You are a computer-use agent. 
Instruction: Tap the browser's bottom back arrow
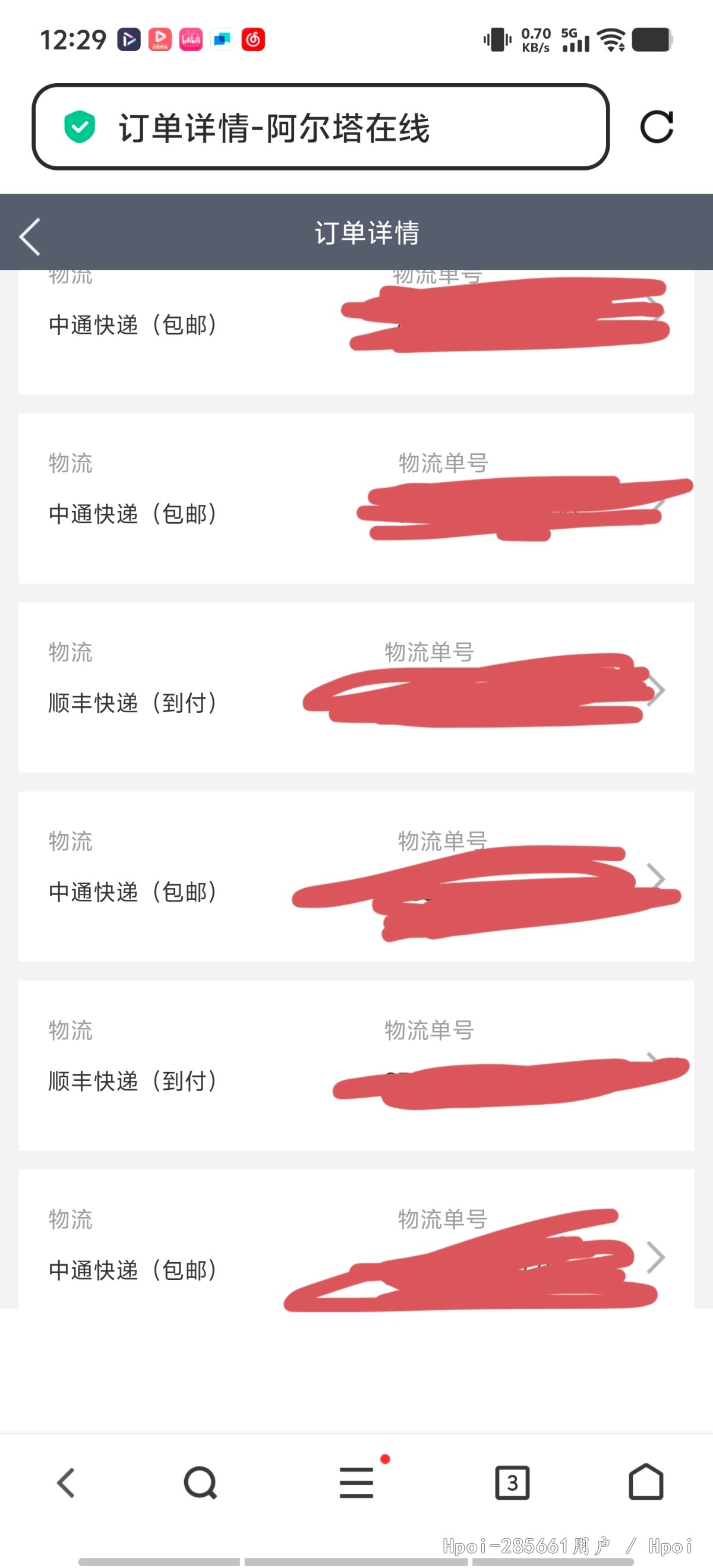click(x=66, y=1481)
